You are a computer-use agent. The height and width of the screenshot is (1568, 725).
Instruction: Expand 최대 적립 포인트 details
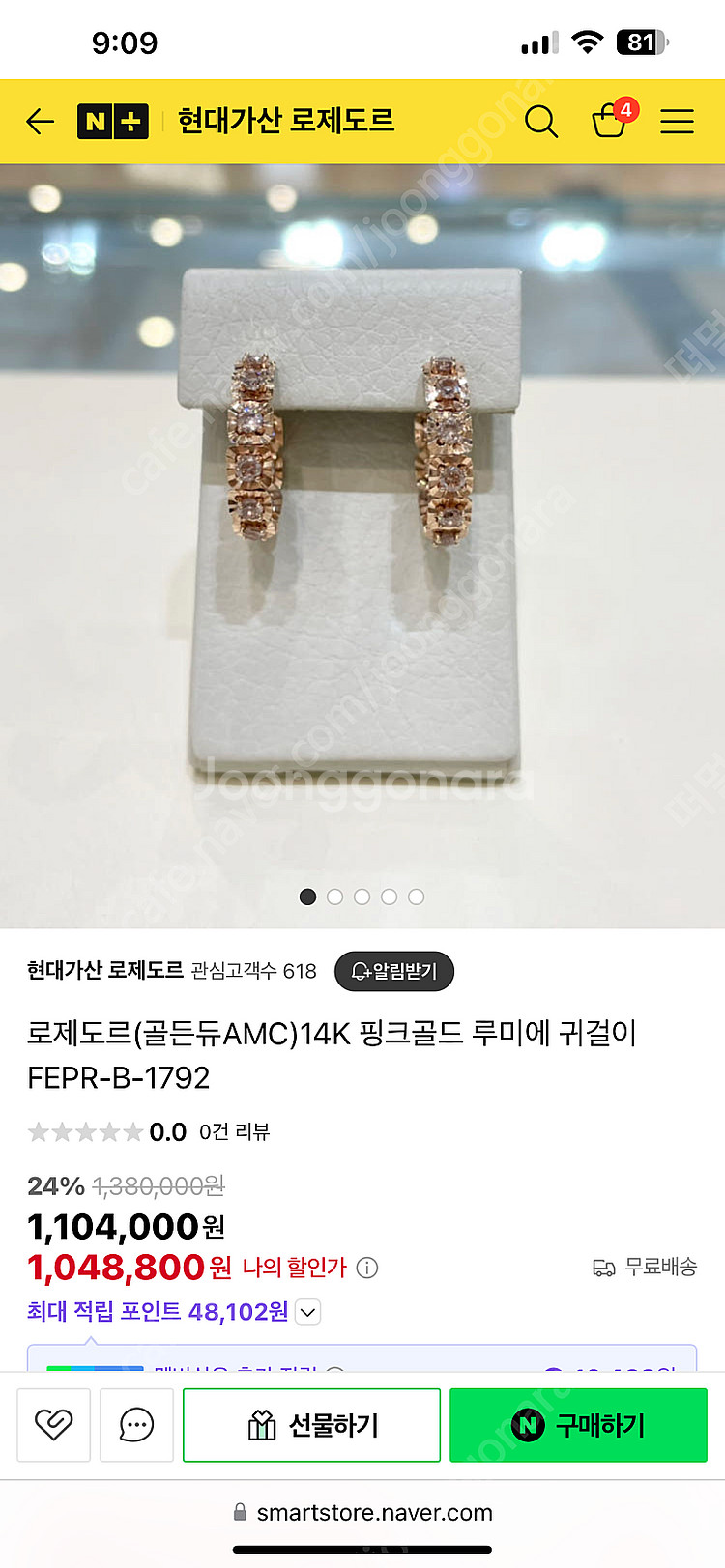pos(306,1312)
